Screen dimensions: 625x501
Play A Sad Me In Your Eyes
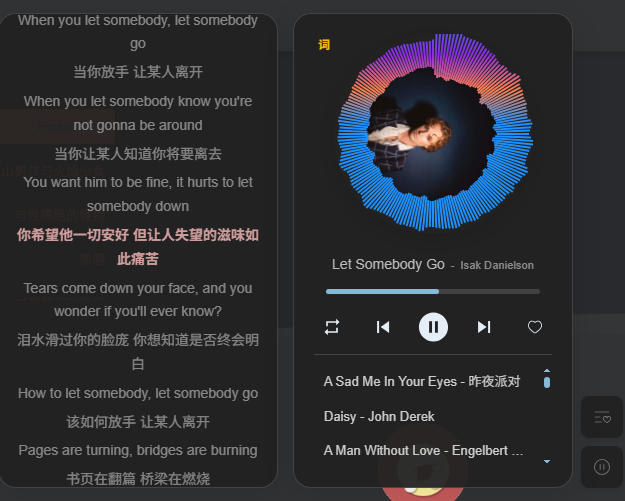(x=422, y=381)
